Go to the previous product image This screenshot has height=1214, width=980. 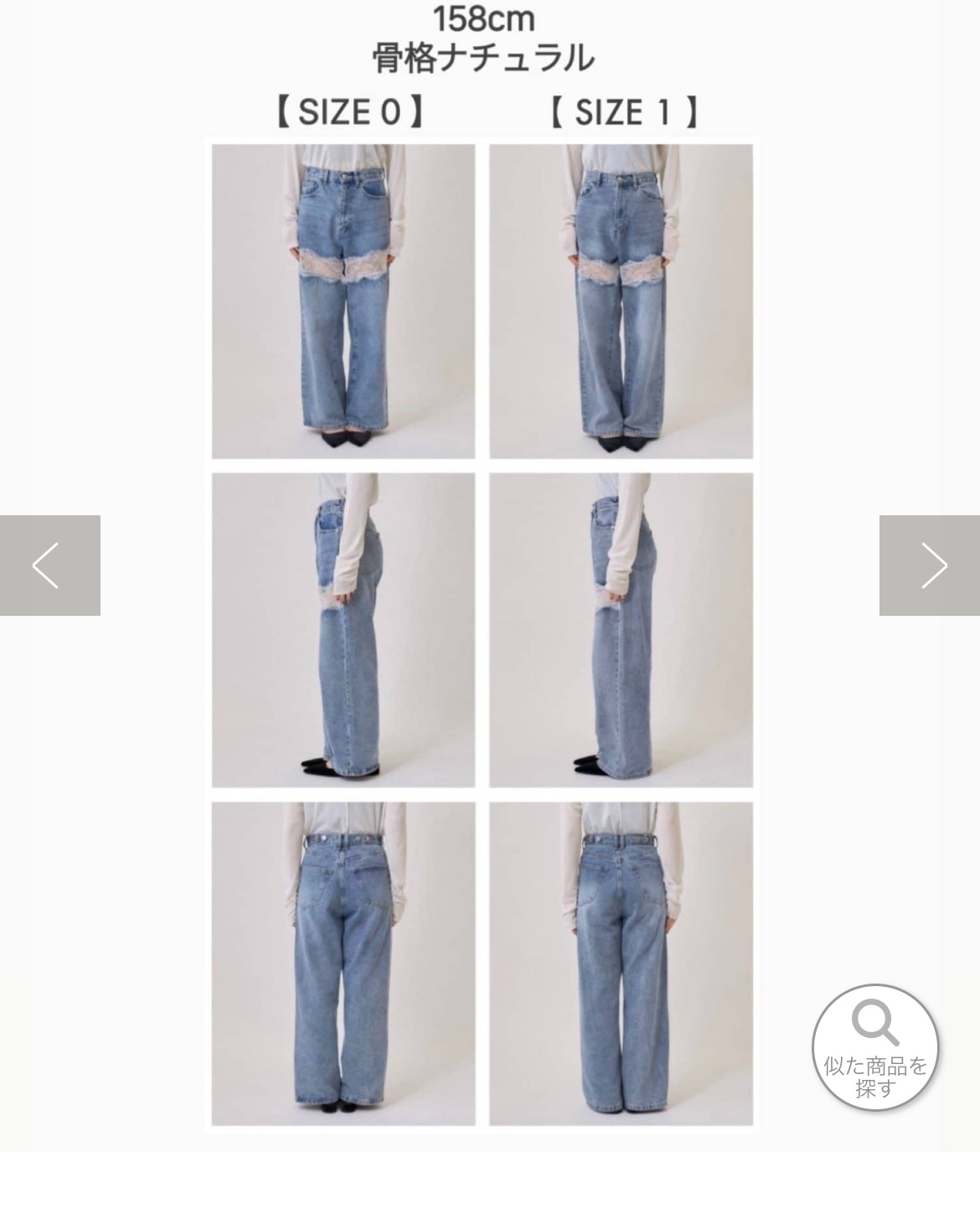49,566
